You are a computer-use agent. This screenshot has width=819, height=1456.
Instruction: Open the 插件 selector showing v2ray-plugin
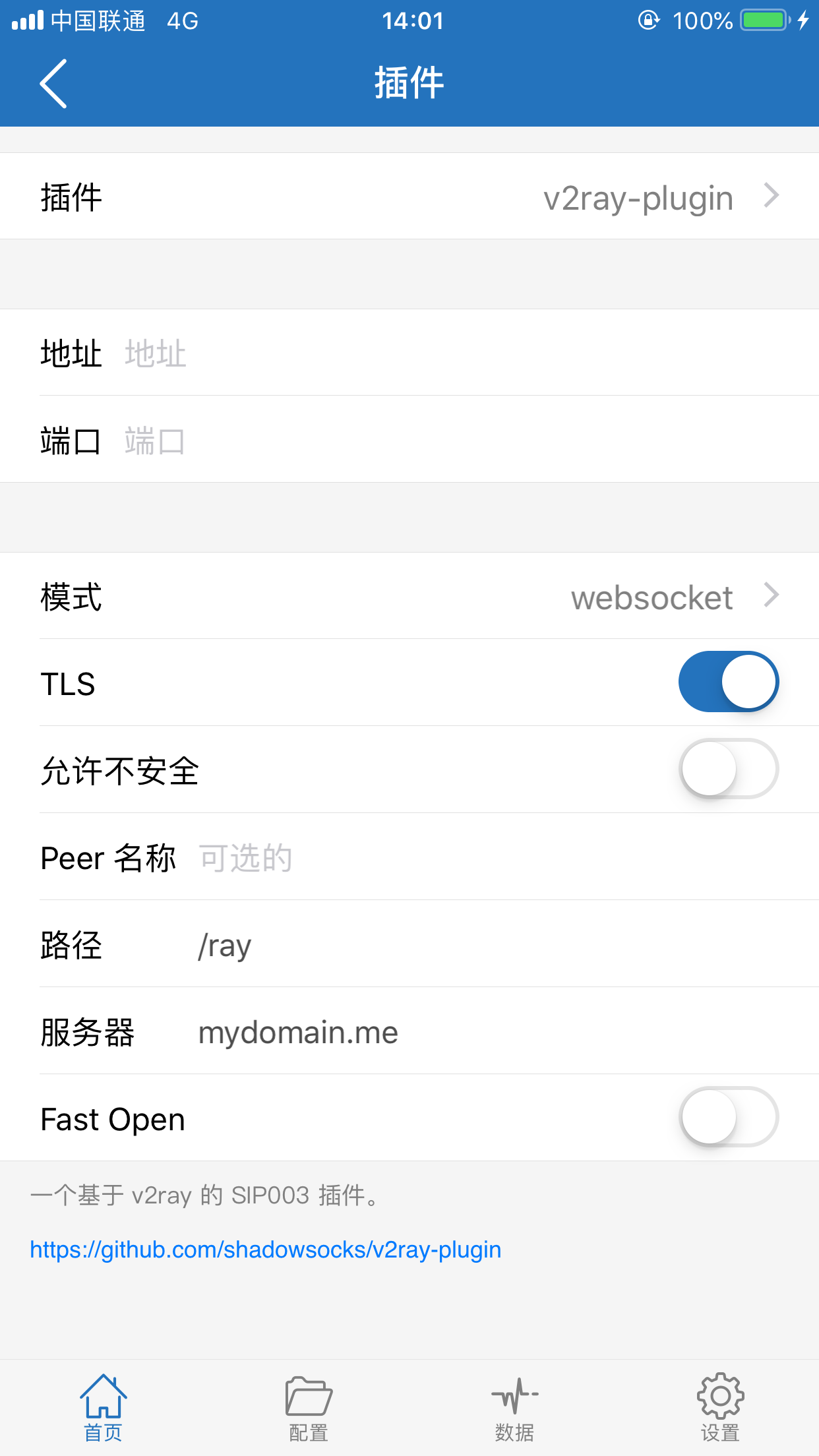(409, 197)
